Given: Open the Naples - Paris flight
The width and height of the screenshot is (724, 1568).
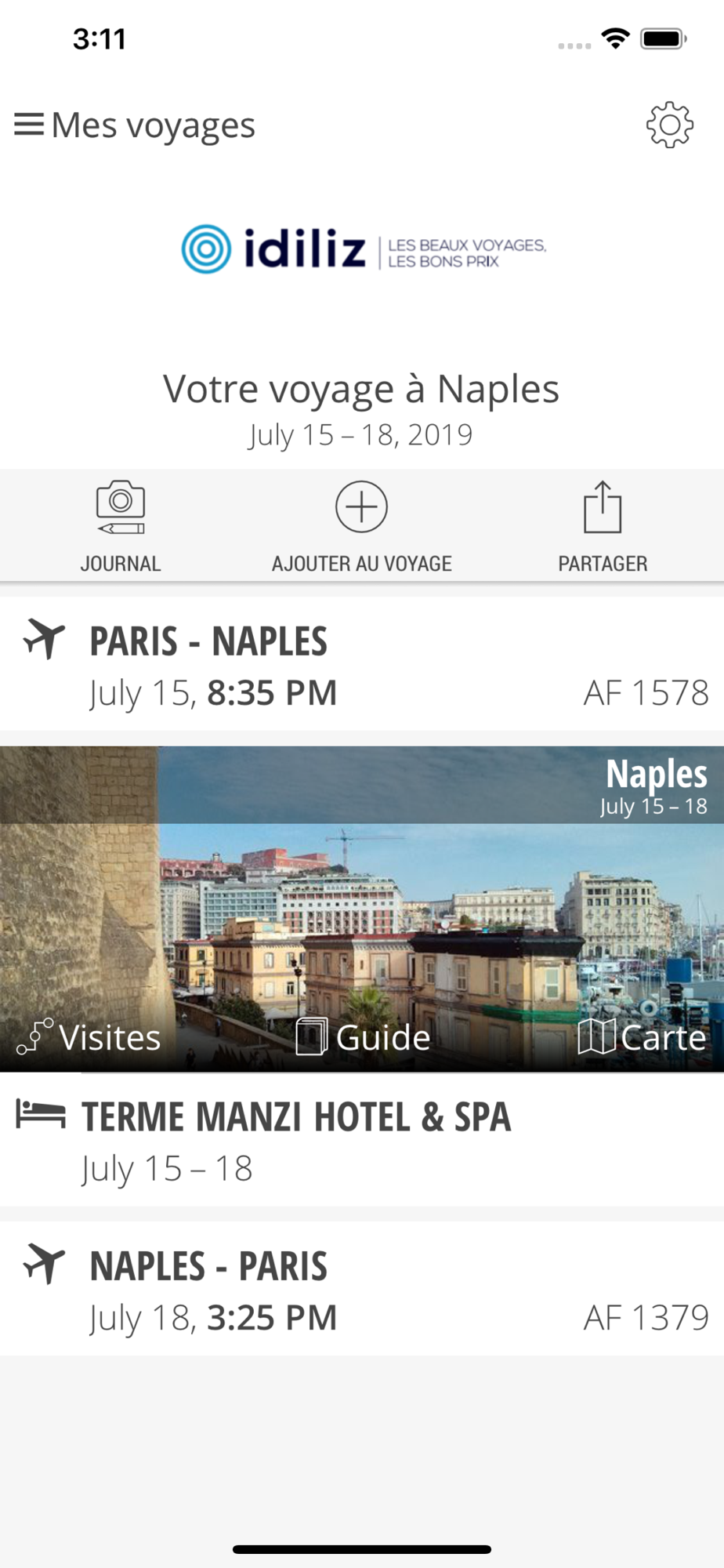Looking at the screenshot, I should click(x=361, y=1290).
